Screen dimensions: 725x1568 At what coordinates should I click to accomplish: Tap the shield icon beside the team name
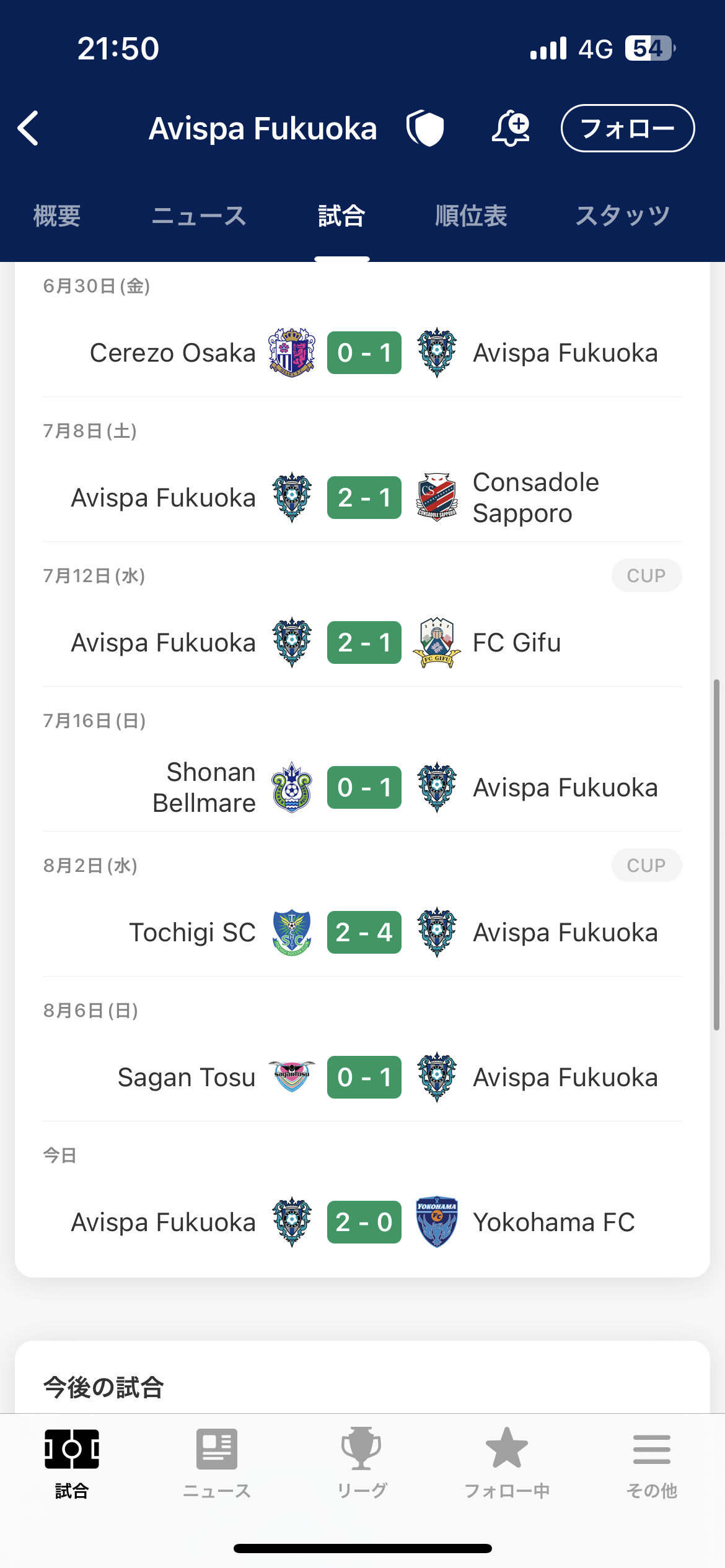[425, 128]
